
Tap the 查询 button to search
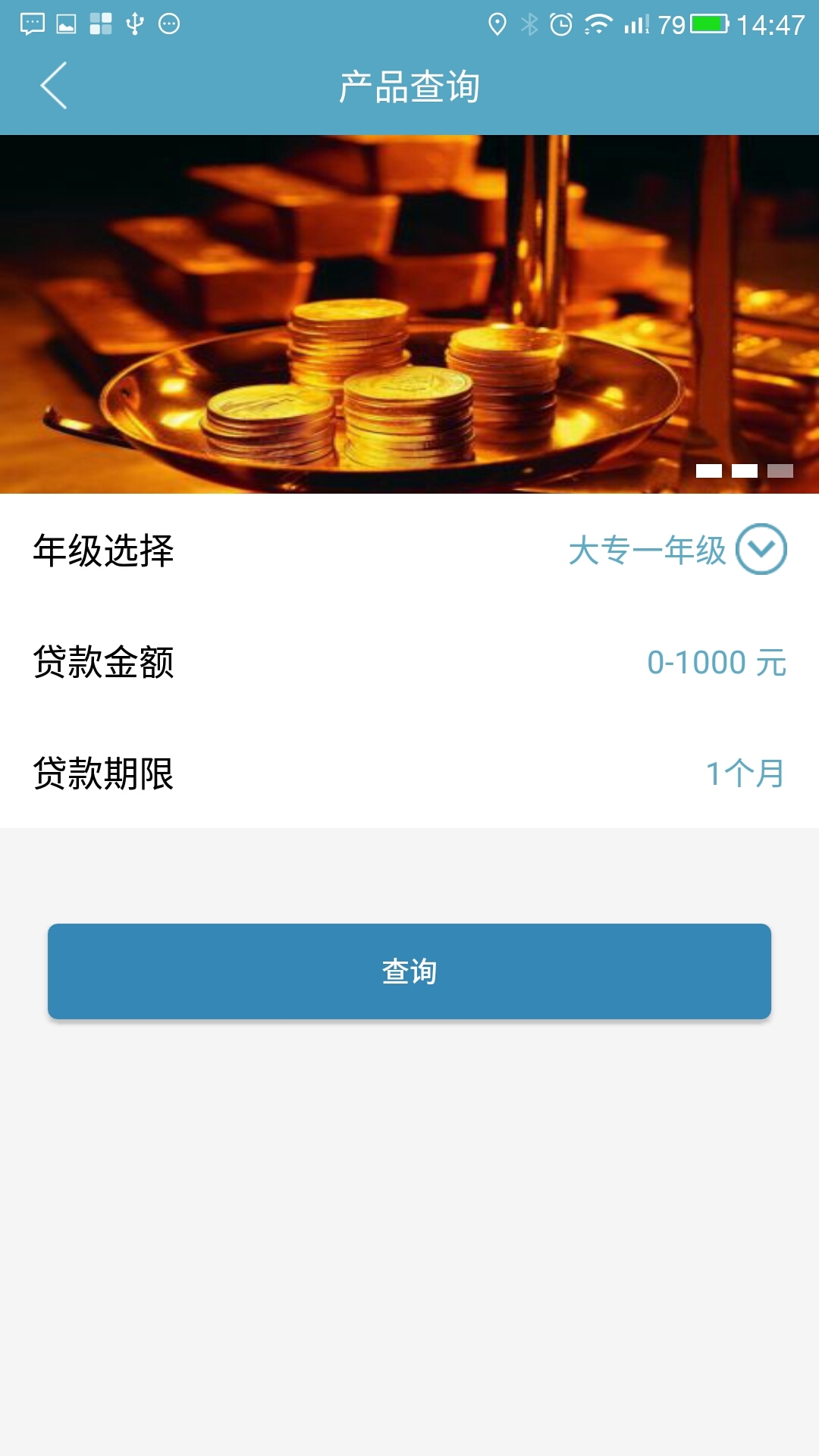click(409, 971)
